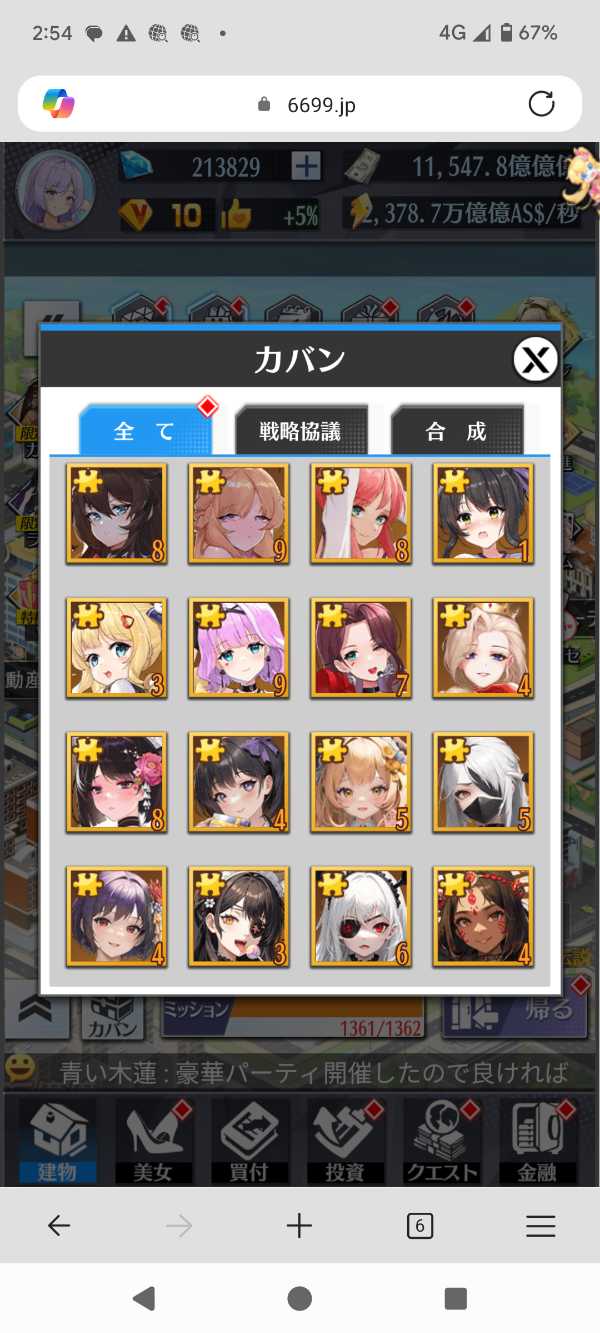Select the eyepatch white-haired girl piece
Viewport: 600px width, 1333px height.
(361, 916)
